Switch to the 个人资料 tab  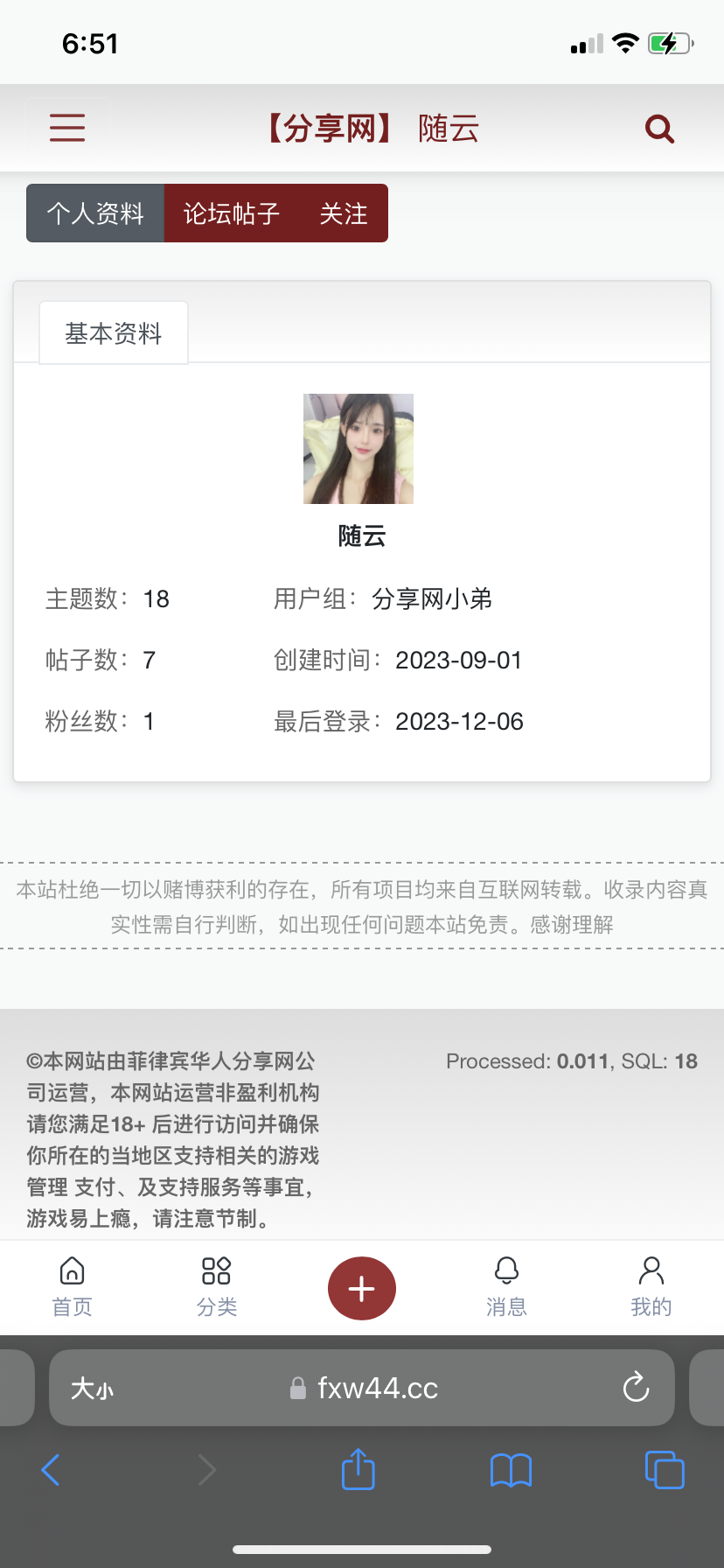pos(95,213)
